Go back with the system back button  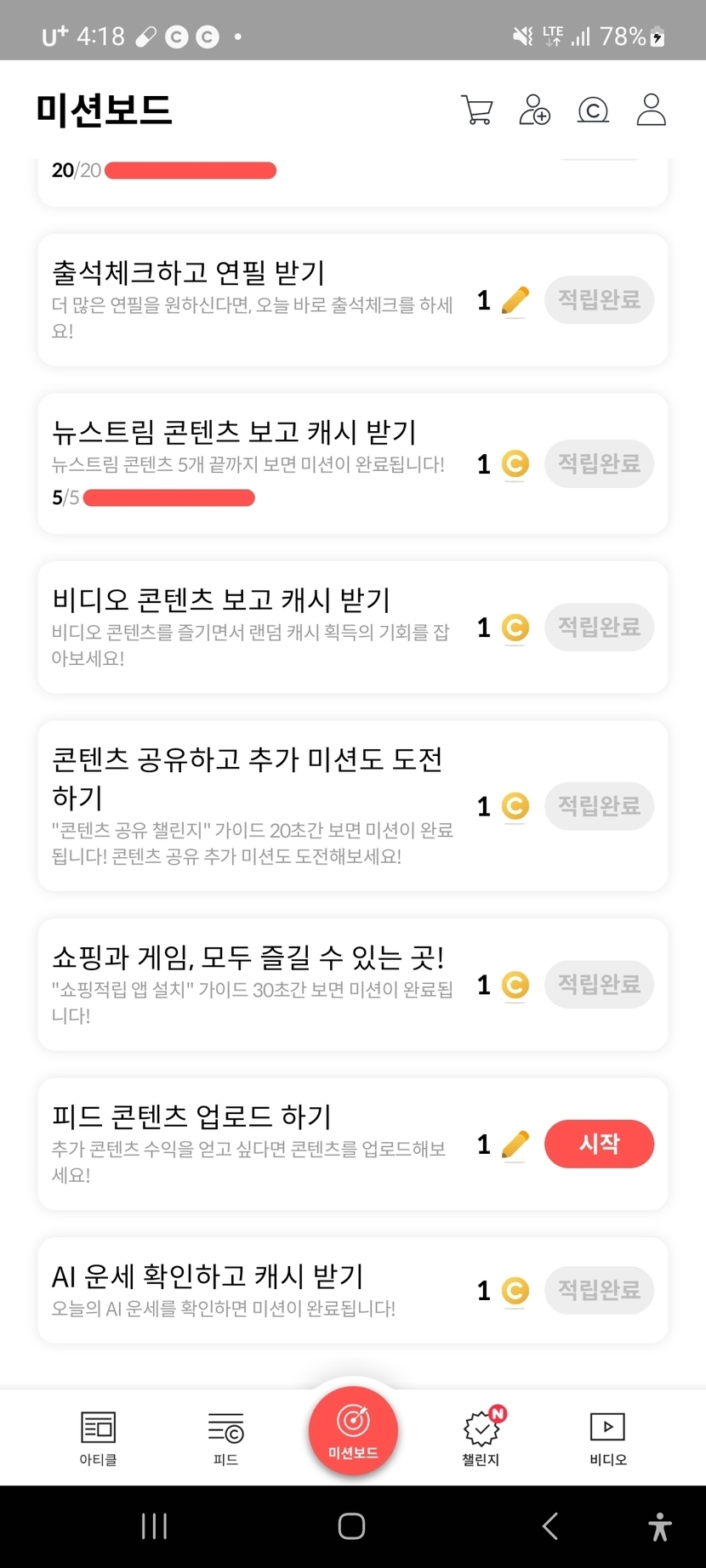coord(550,1526)
